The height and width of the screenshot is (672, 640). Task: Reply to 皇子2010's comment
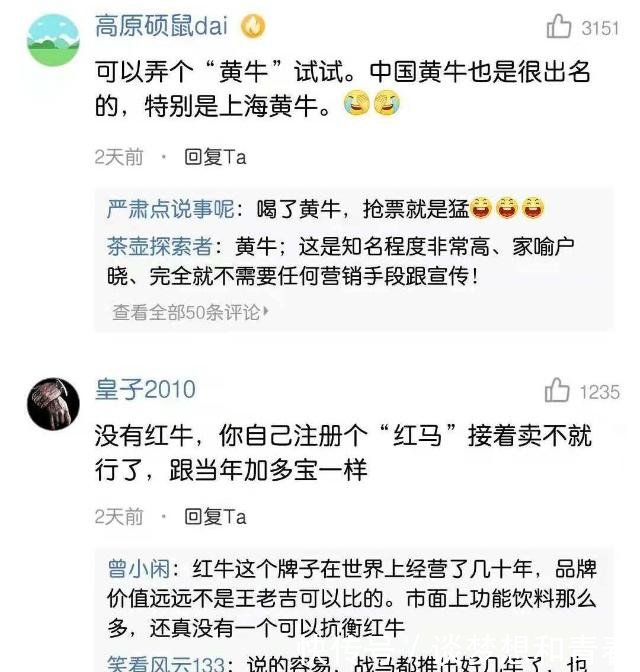point(215,516)
